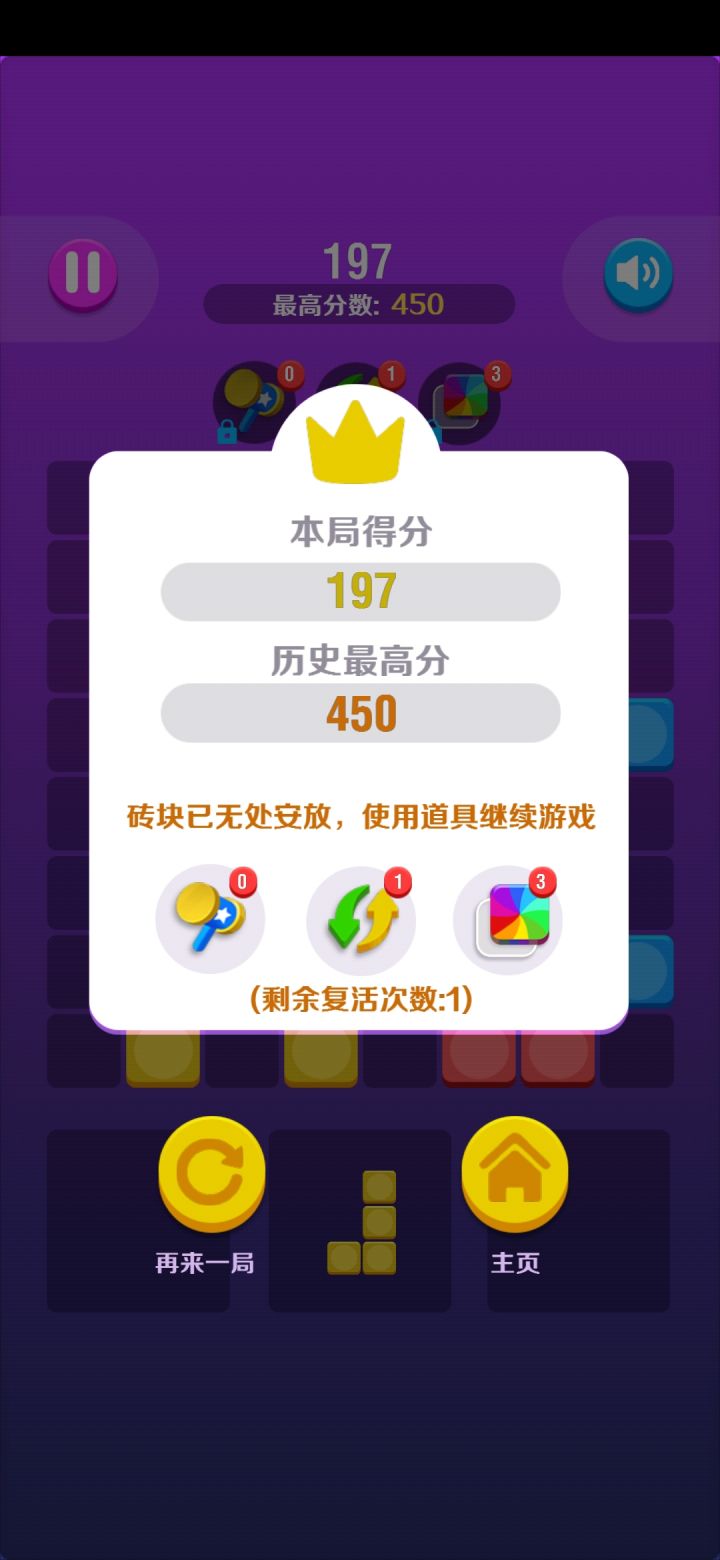The width and height of the screenshot is (720, 1560).
Task: Click the revive count text 剩余复活次数:1
Action: coord(360,999)
